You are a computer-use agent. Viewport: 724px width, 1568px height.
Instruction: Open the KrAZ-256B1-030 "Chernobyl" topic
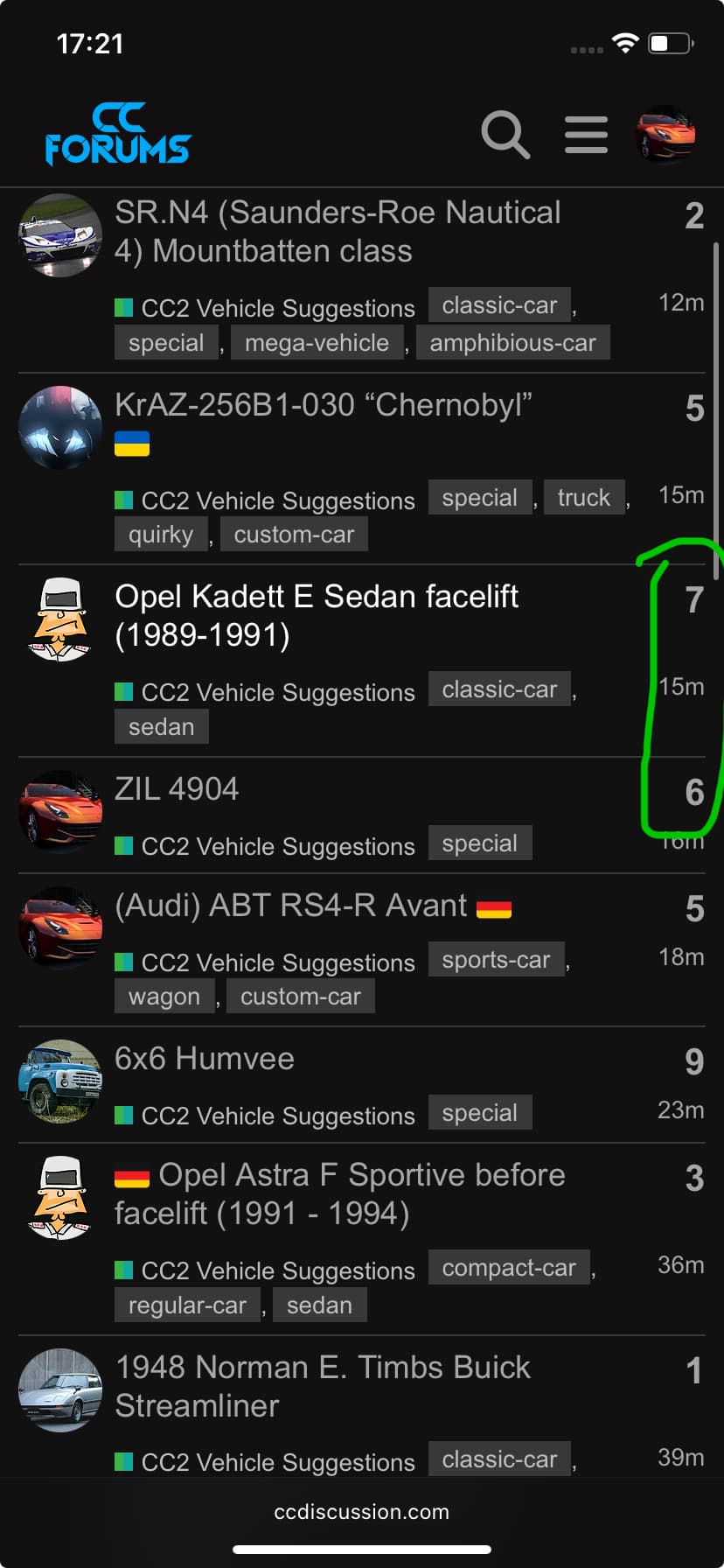tap(324, 405)
